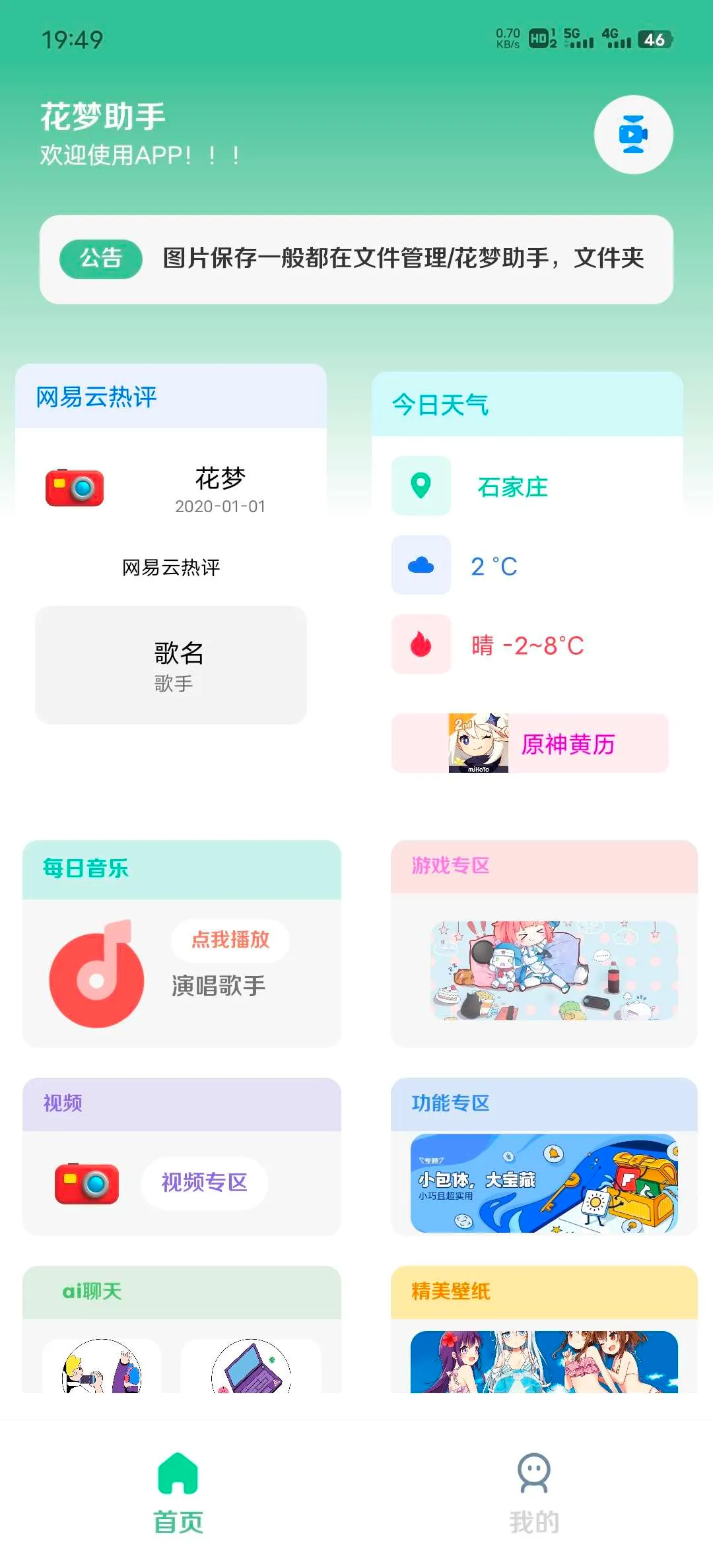Image resolution: width=713 pixels, height=1568 pixels.
Task: Select the 石家庄 location row
Action: coord(512,486)
